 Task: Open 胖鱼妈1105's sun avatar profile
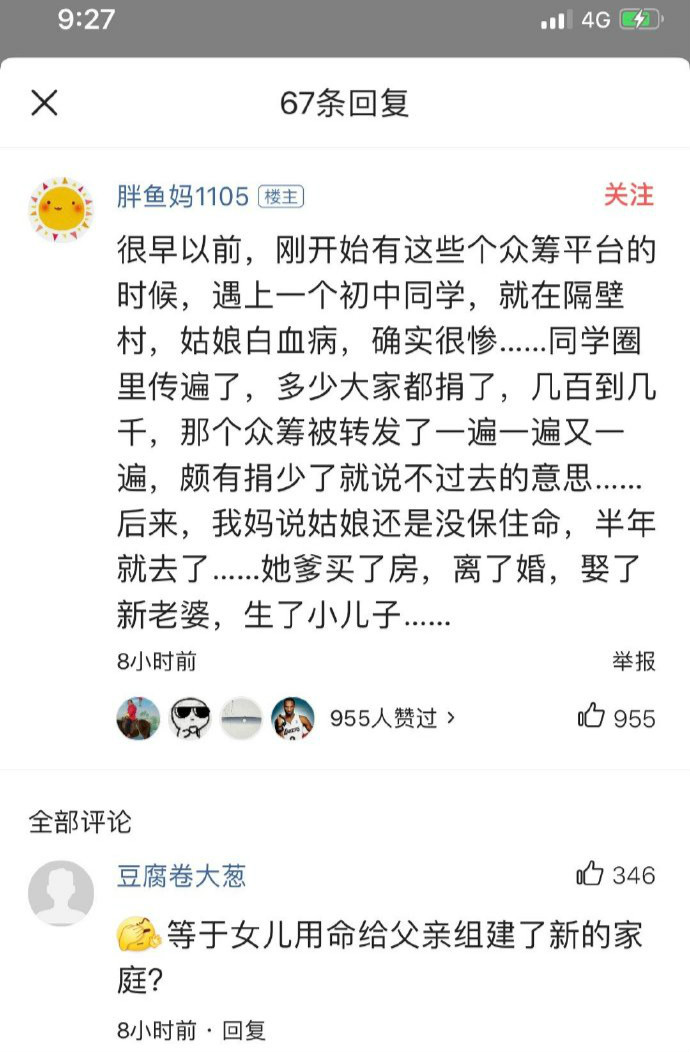(60, 209)
